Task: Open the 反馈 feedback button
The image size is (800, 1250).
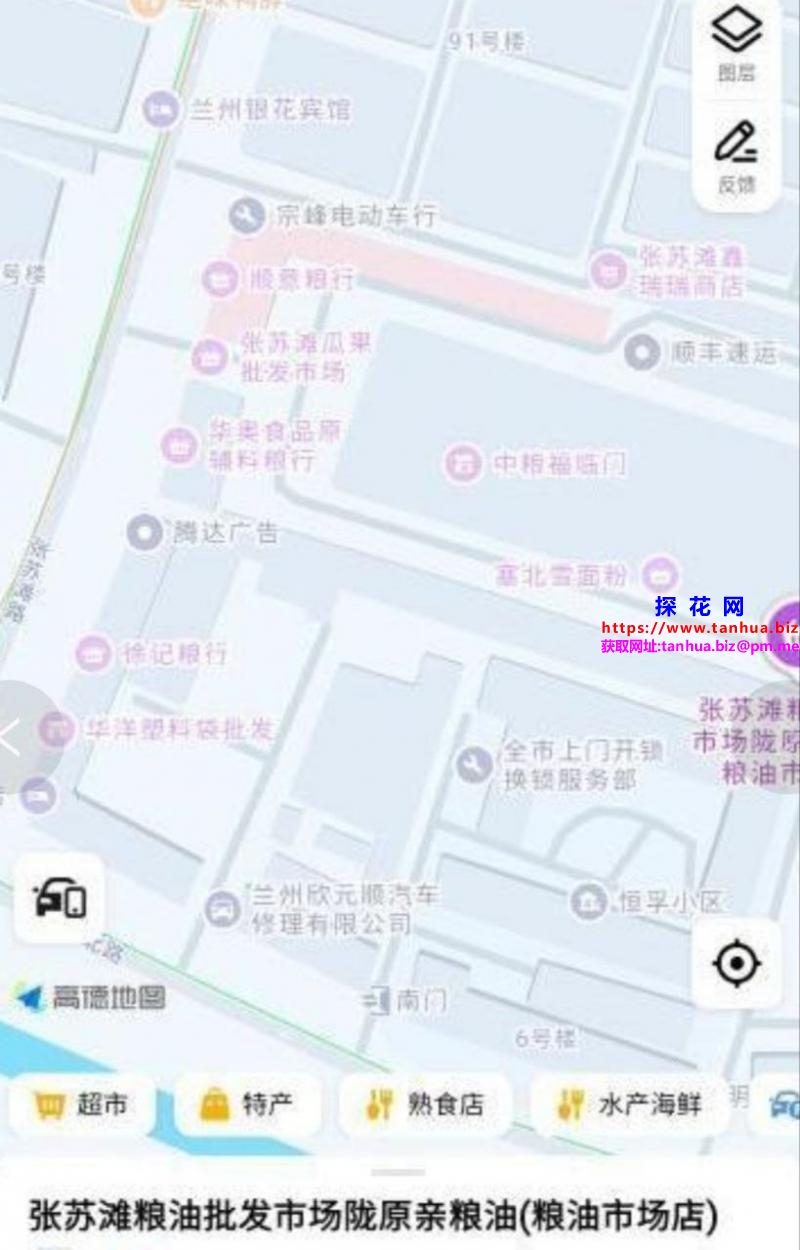Action: [737, 155]
